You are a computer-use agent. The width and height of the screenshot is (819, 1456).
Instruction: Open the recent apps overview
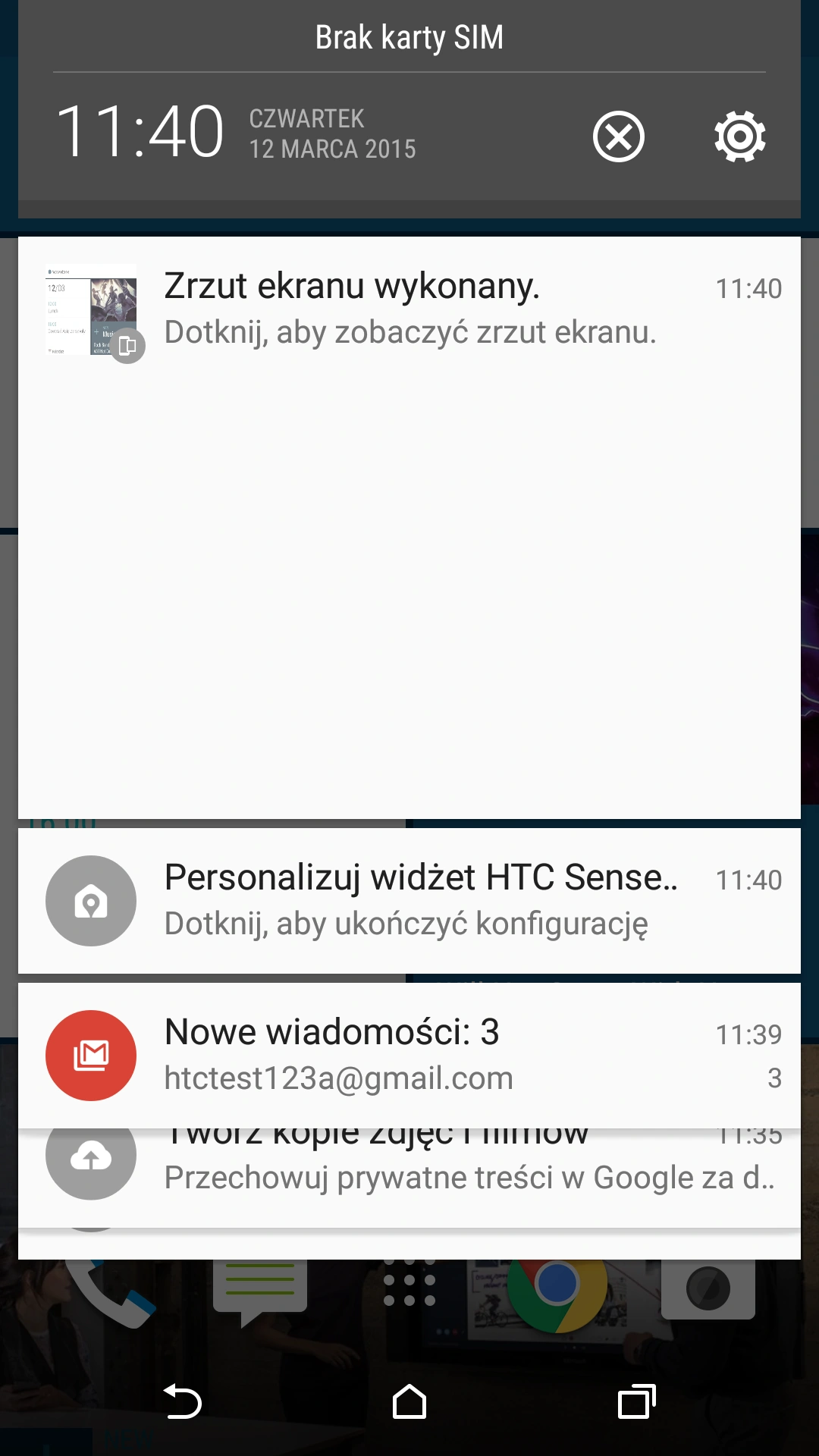coord(636,1401)
